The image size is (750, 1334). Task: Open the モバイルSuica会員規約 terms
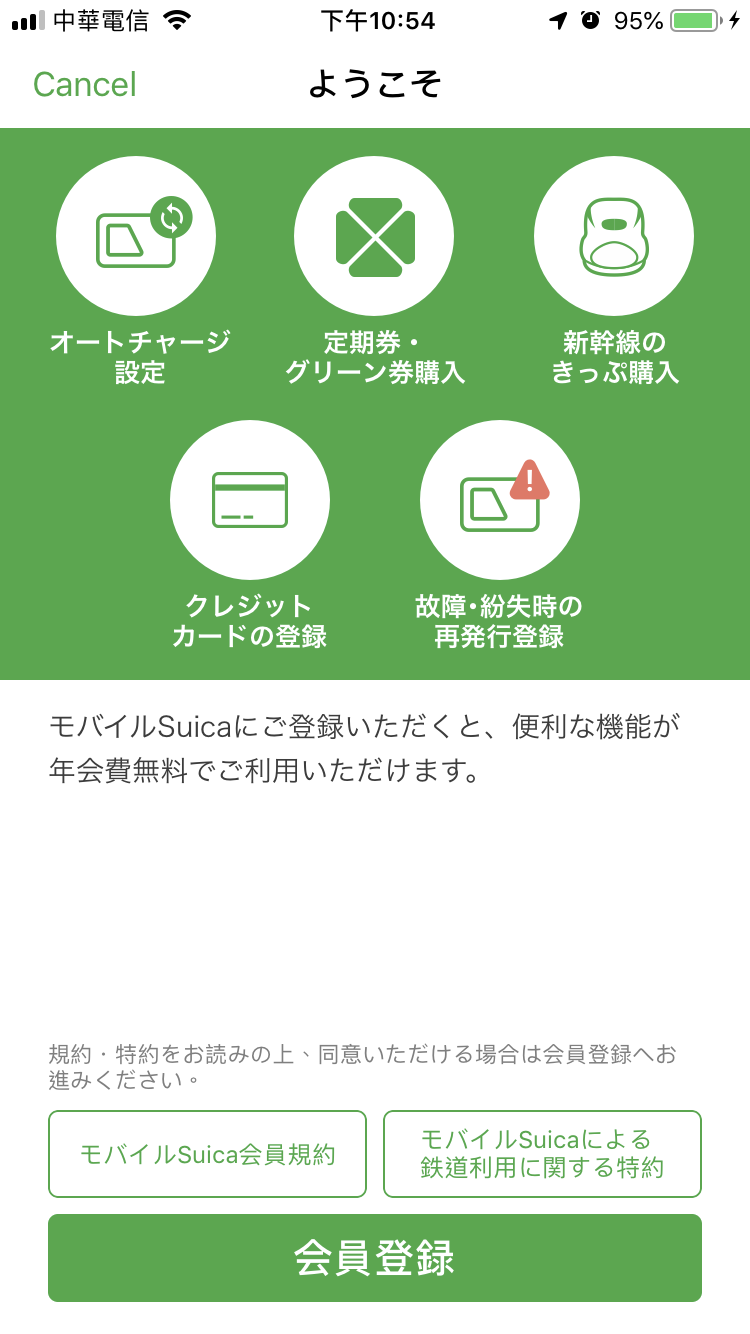click(x=207, y=1154)
